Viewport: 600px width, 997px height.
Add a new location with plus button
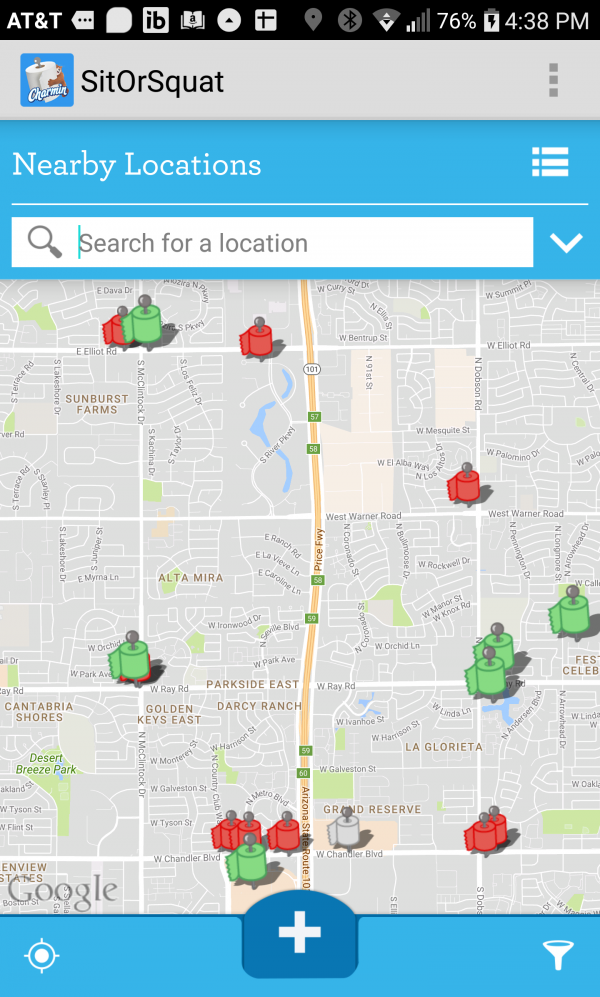click(x=300, y=932)
